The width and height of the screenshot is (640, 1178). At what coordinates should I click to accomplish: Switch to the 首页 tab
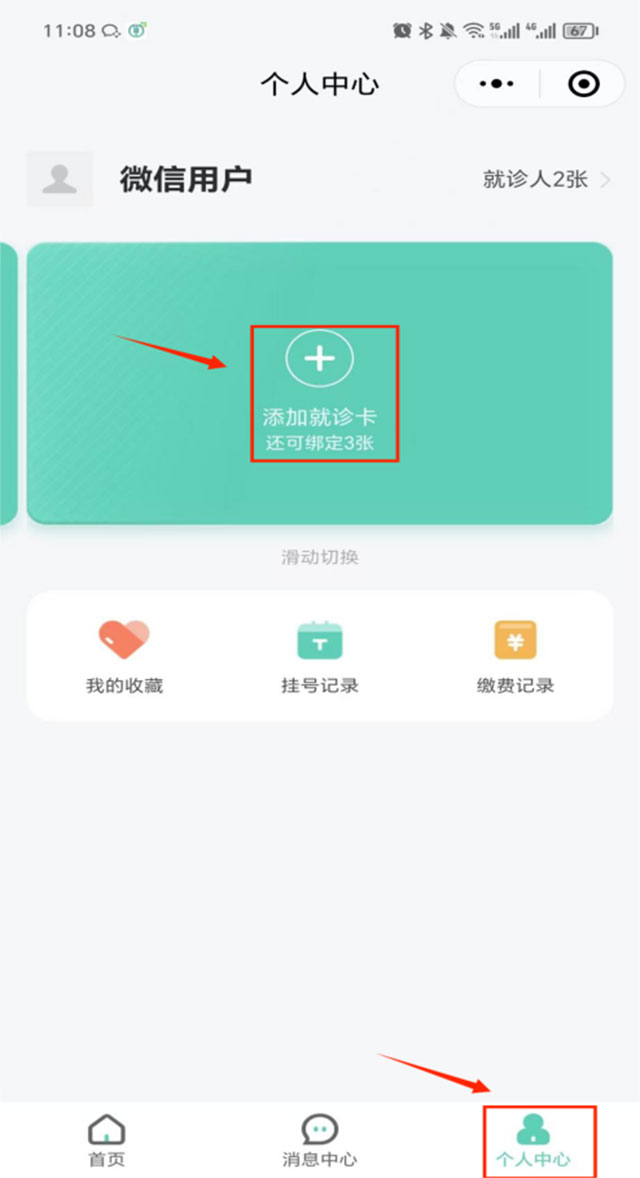click(x=107, y=1142)
